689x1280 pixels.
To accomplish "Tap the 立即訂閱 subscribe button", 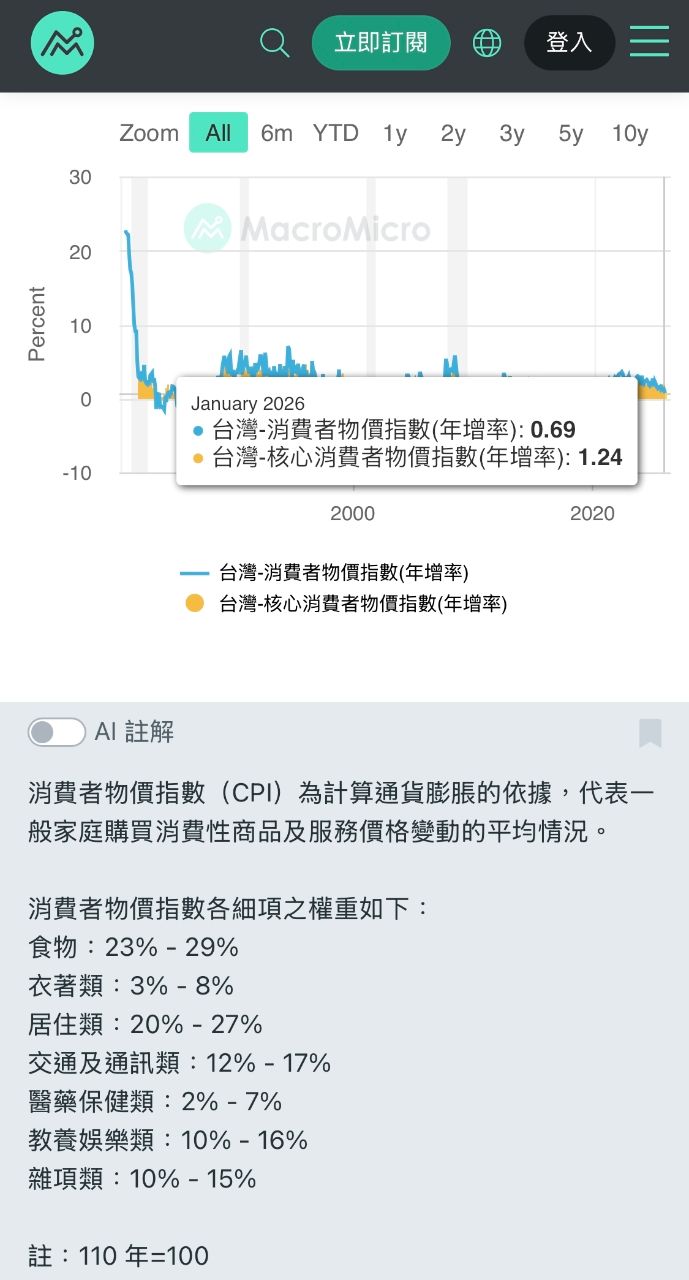I will coord(381,43).
